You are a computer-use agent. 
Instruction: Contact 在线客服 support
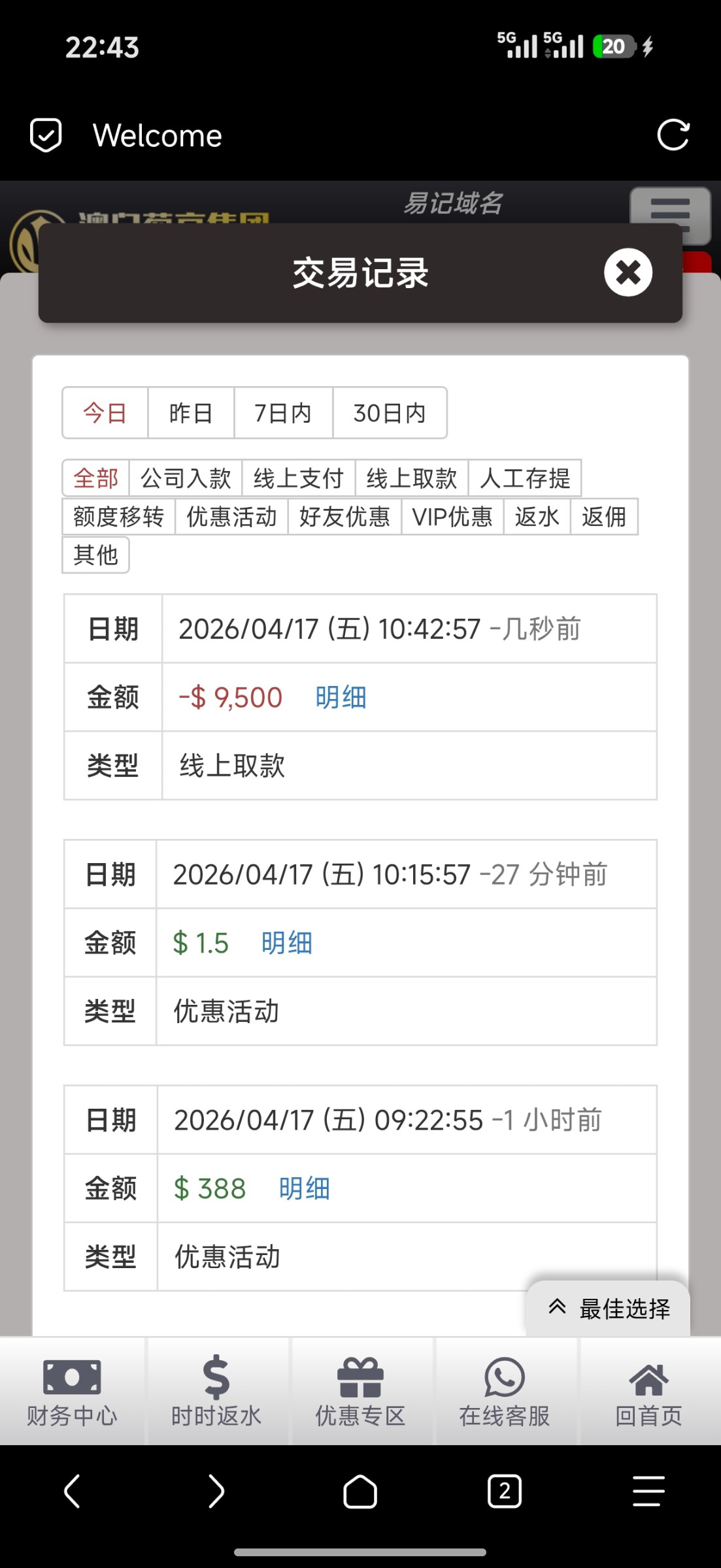[x=505, y=1391]
